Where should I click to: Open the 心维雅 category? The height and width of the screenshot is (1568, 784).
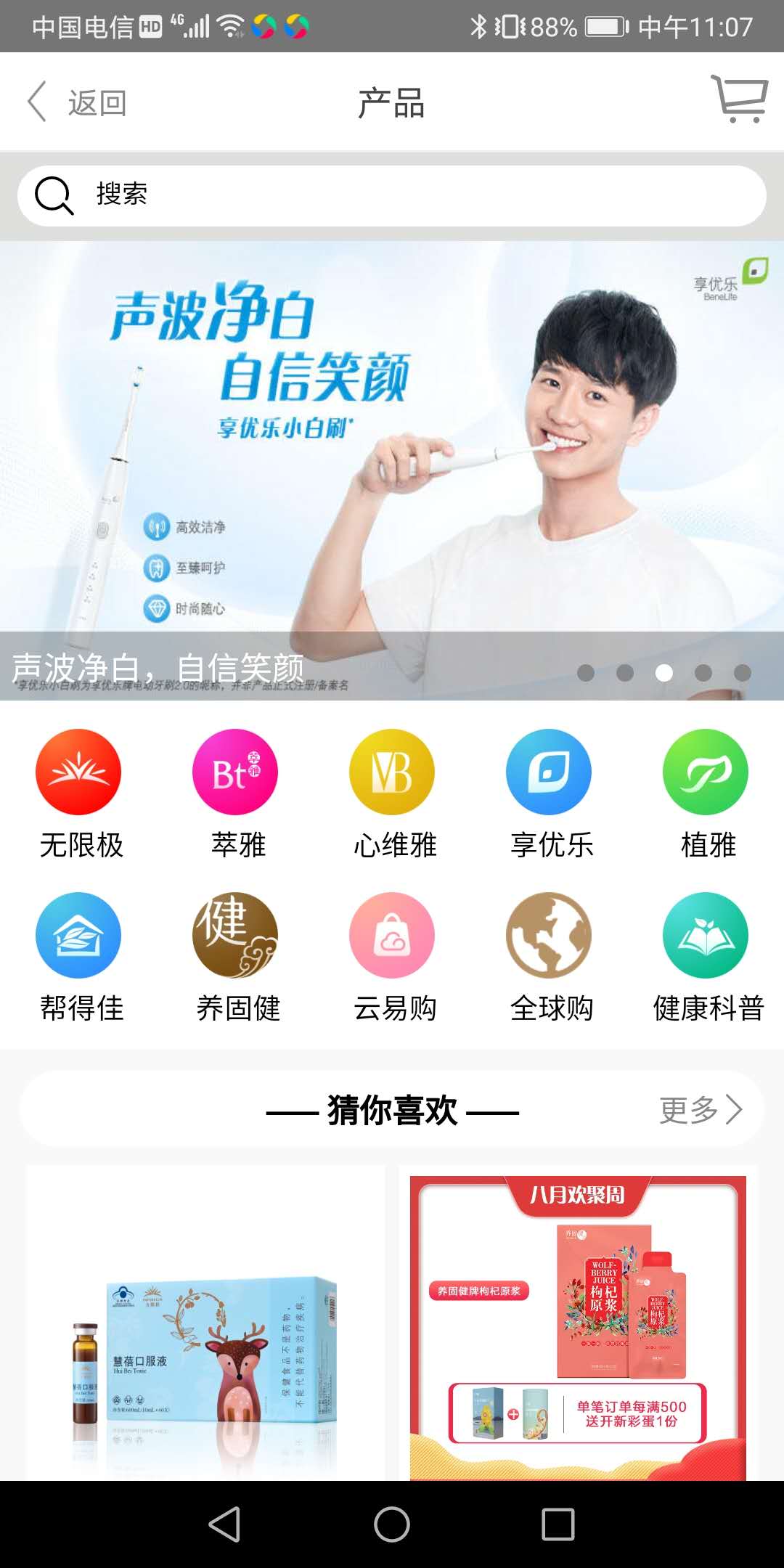392,772
